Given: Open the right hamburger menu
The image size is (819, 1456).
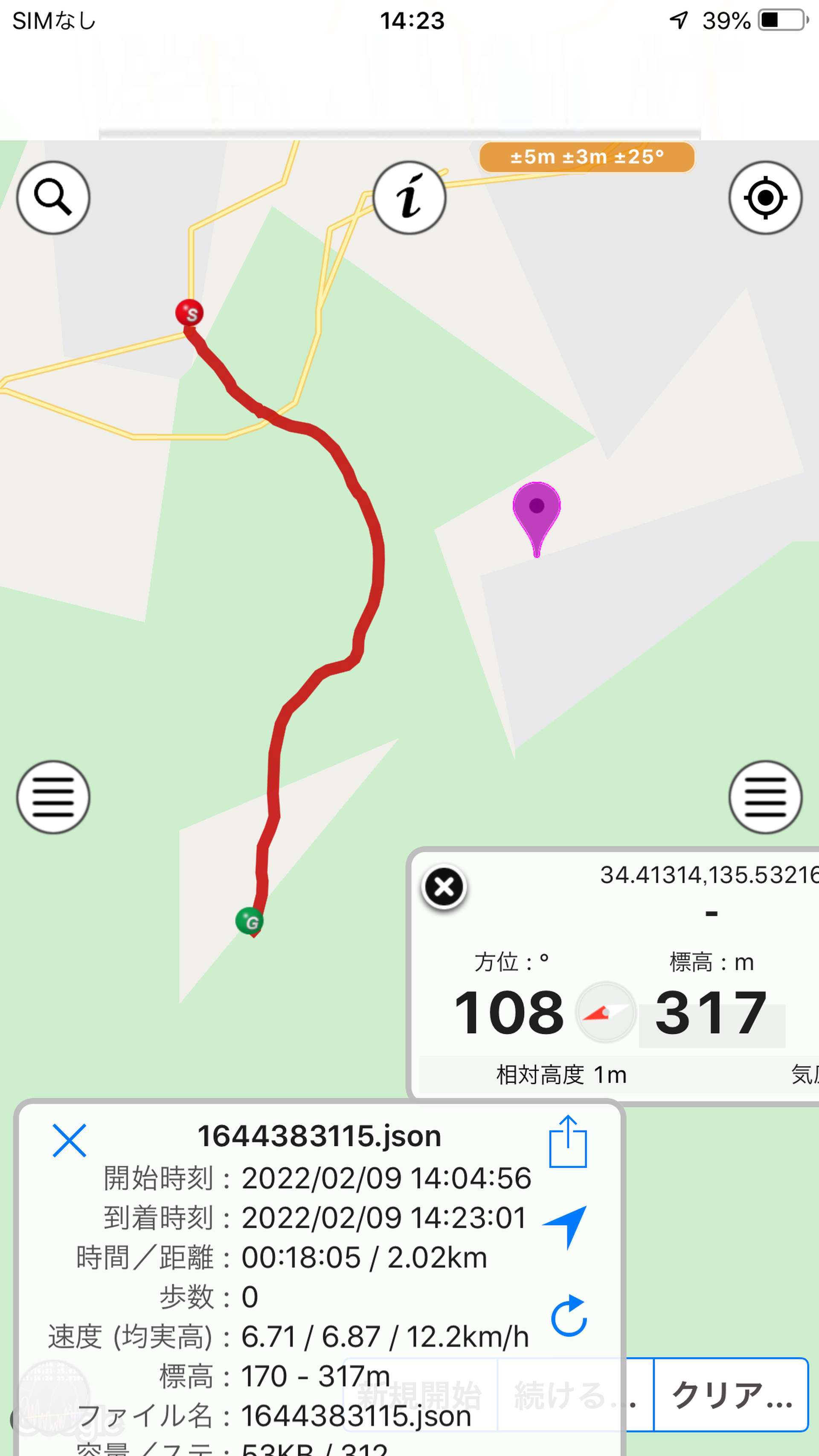Looking at the screenshot, I should (765, 797).
